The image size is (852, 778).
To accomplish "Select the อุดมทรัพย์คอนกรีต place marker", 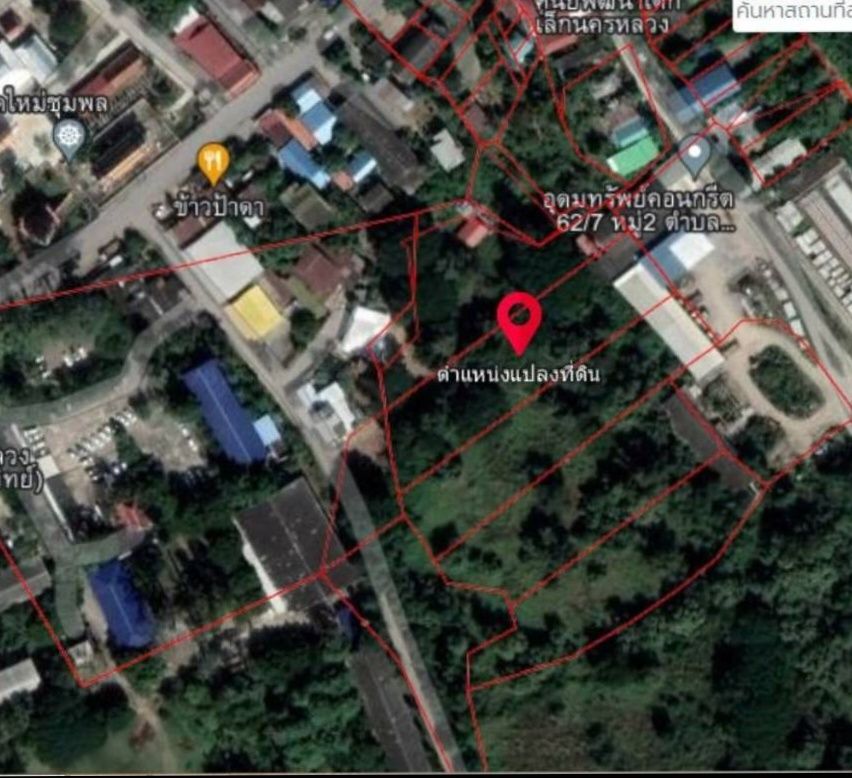I will tap(695, 155).
